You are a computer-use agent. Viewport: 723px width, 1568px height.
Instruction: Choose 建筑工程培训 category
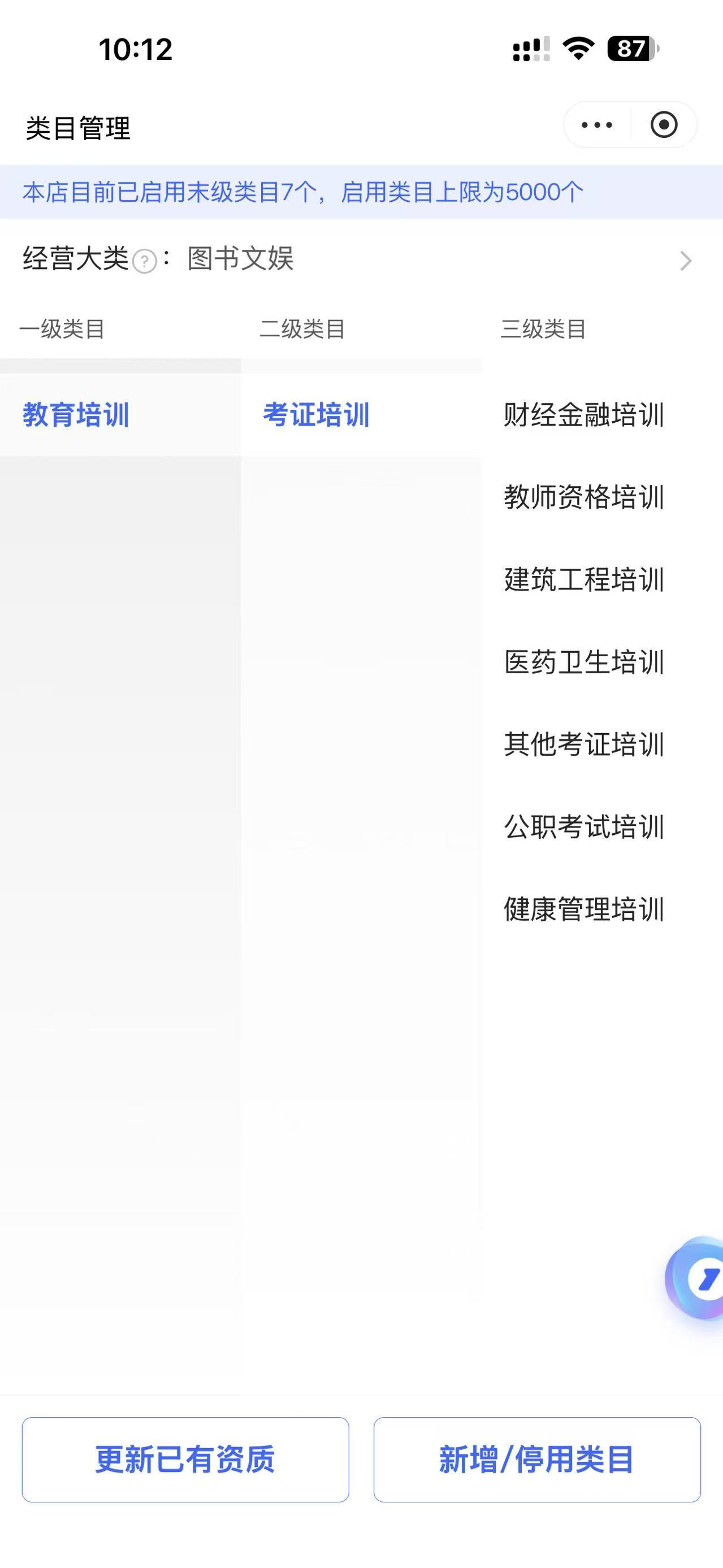(583, 579)
